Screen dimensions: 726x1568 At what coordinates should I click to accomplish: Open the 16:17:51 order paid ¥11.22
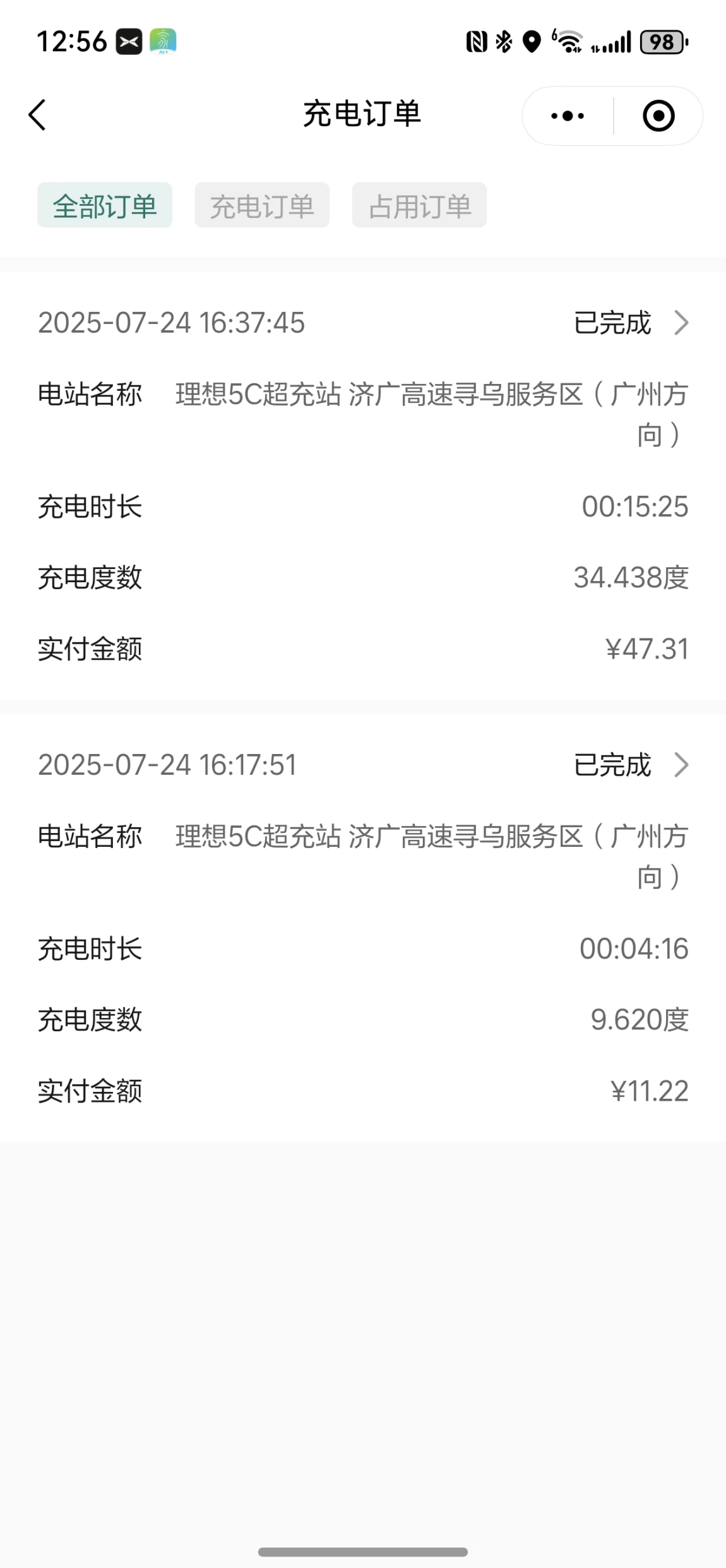[363, 927]
